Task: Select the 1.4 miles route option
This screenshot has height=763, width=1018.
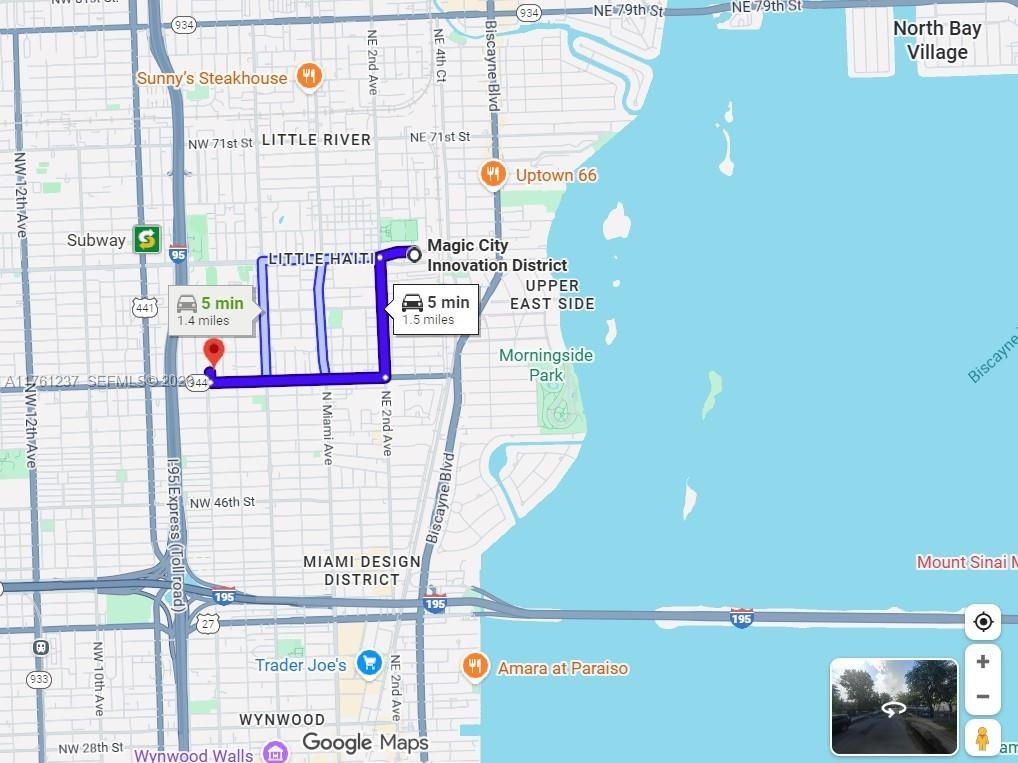Action: [x=212, y=311]
